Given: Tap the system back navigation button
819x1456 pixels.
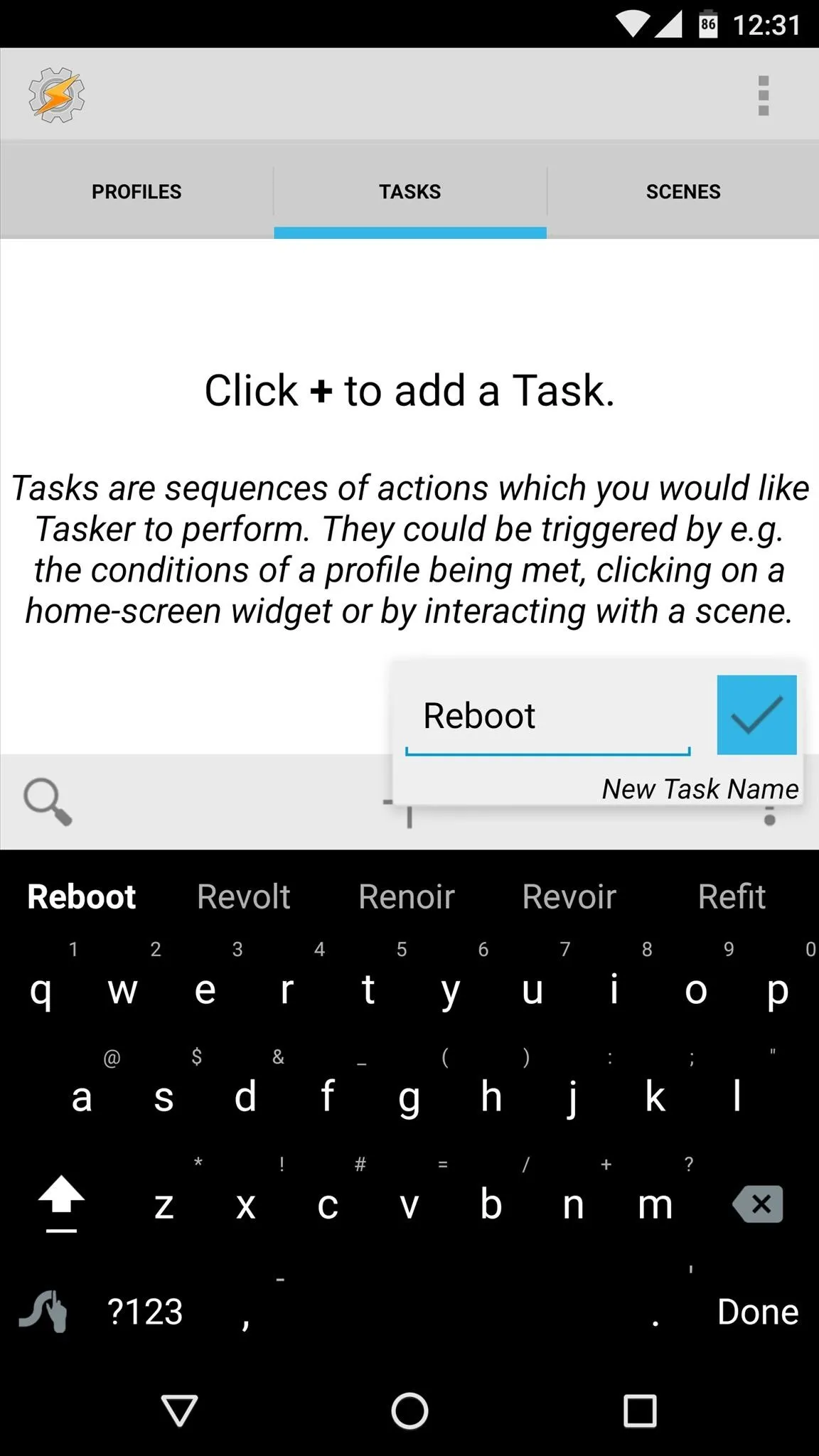Looking at the screenshot, I should point(179,1410).
